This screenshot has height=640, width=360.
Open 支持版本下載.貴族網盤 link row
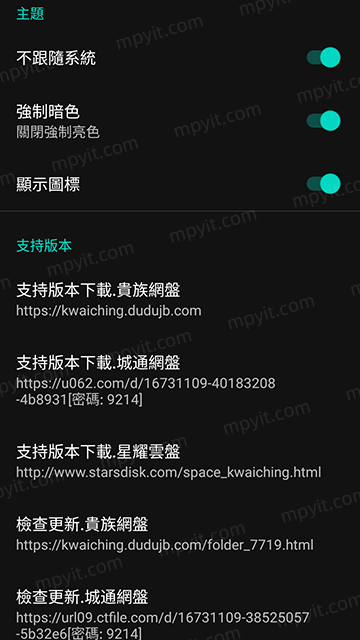tap(180, 300)
